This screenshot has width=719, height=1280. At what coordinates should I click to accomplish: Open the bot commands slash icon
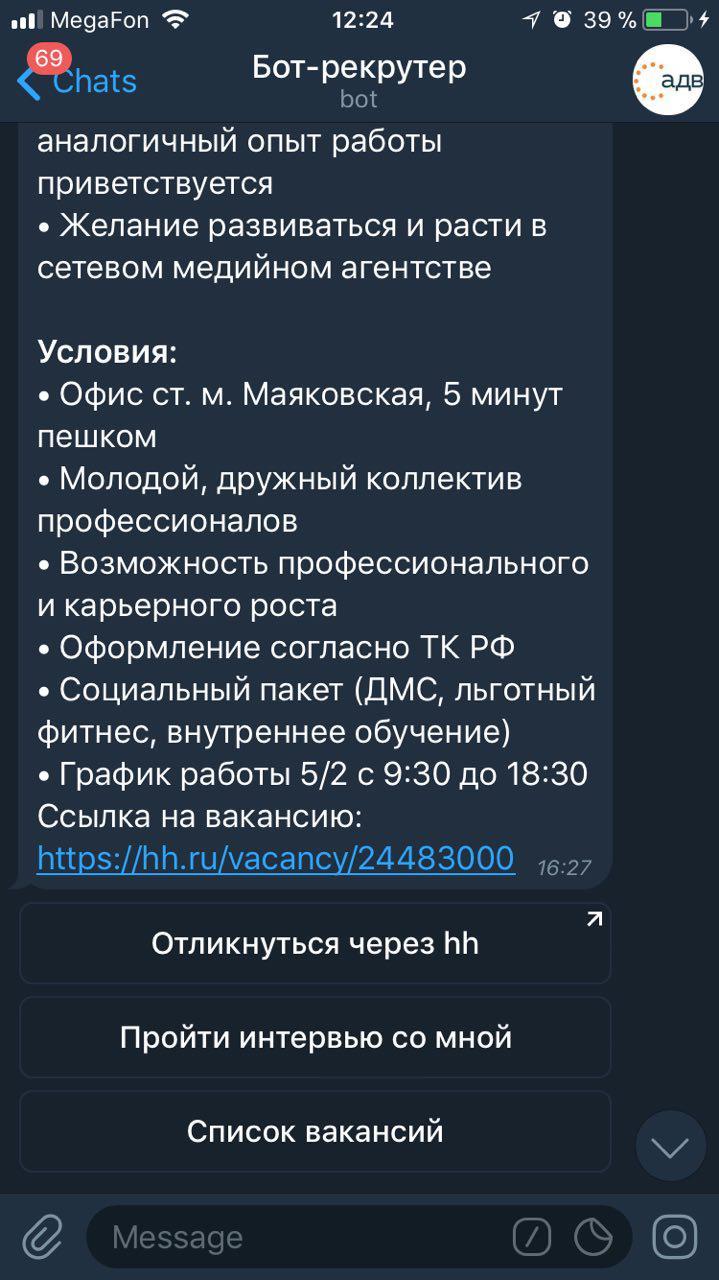tap(532, 1237)
